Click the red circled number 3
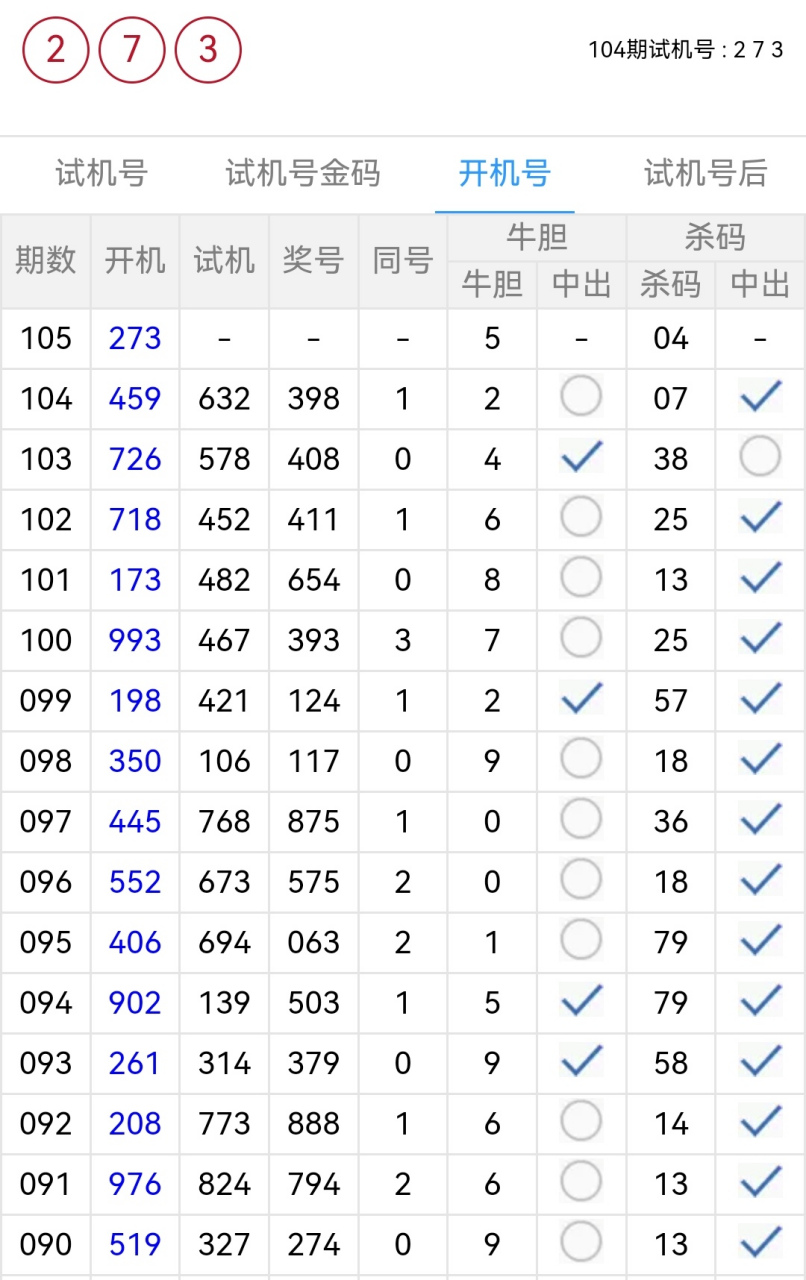806x1280 pixels. pyautogui.click(x=206, y=50)
